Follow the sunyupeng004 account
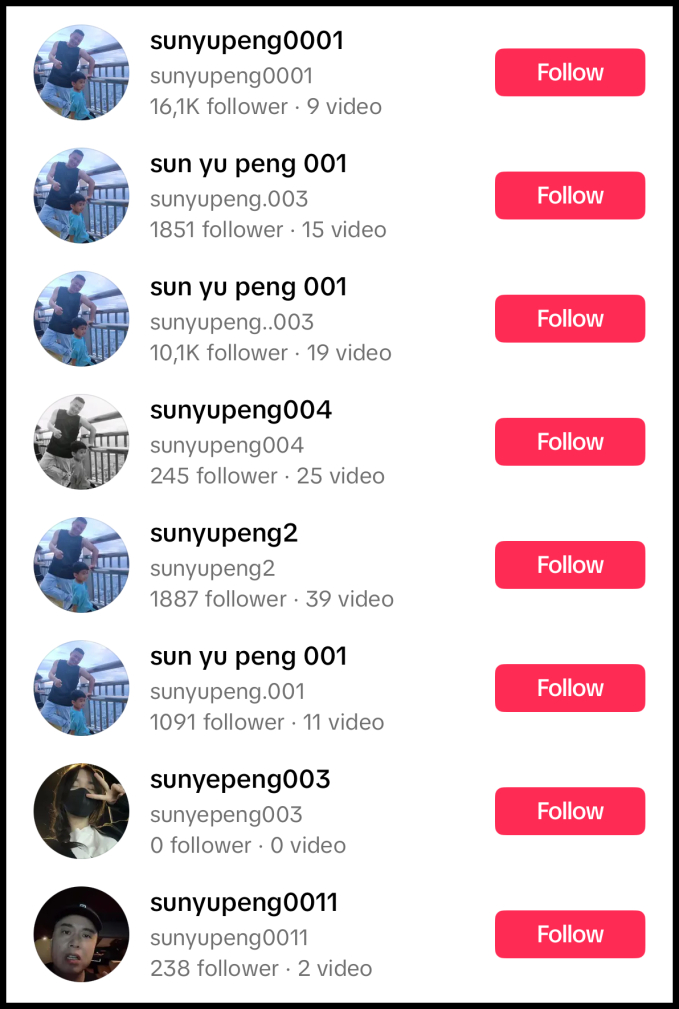 (569, 441)
